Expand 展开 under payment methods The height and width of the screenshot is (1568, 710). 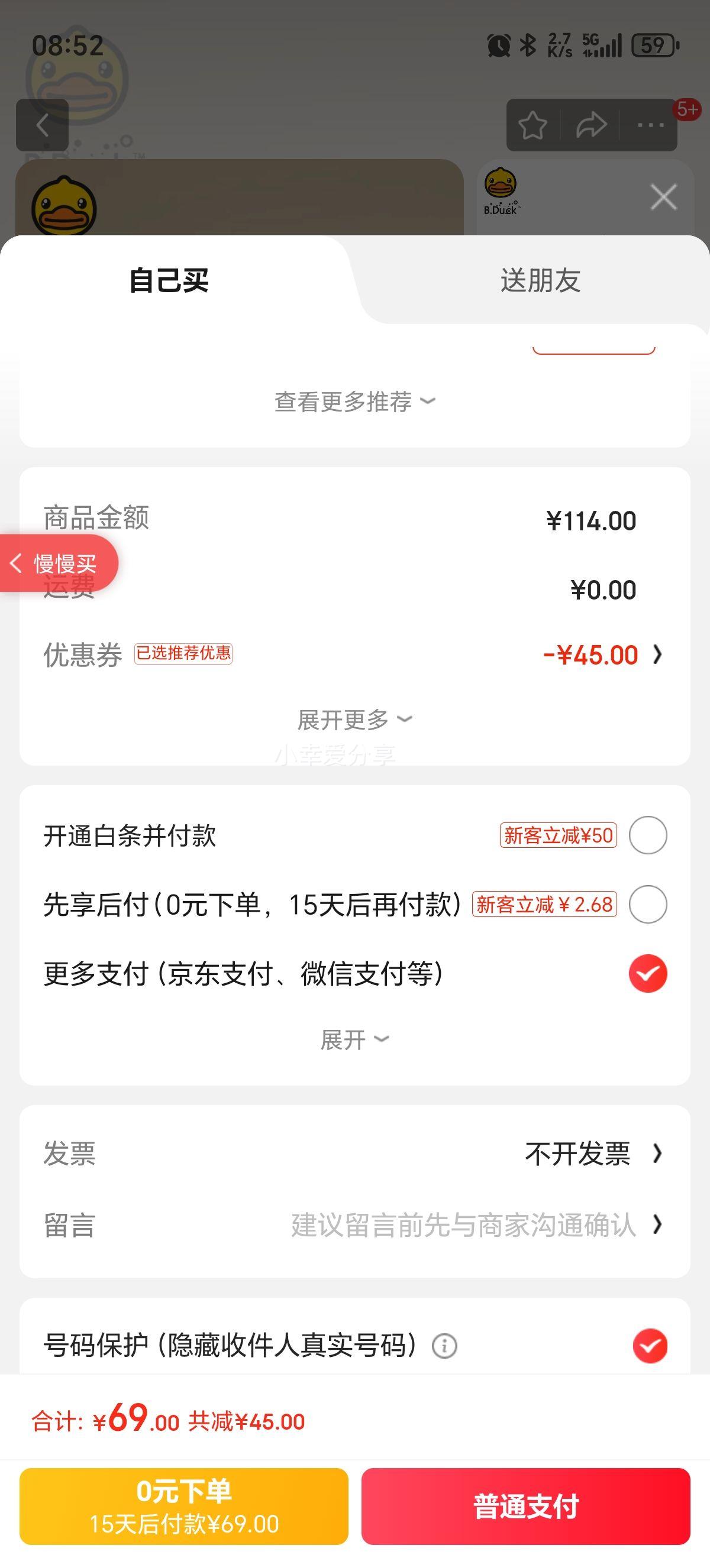tap(354, 1039)
